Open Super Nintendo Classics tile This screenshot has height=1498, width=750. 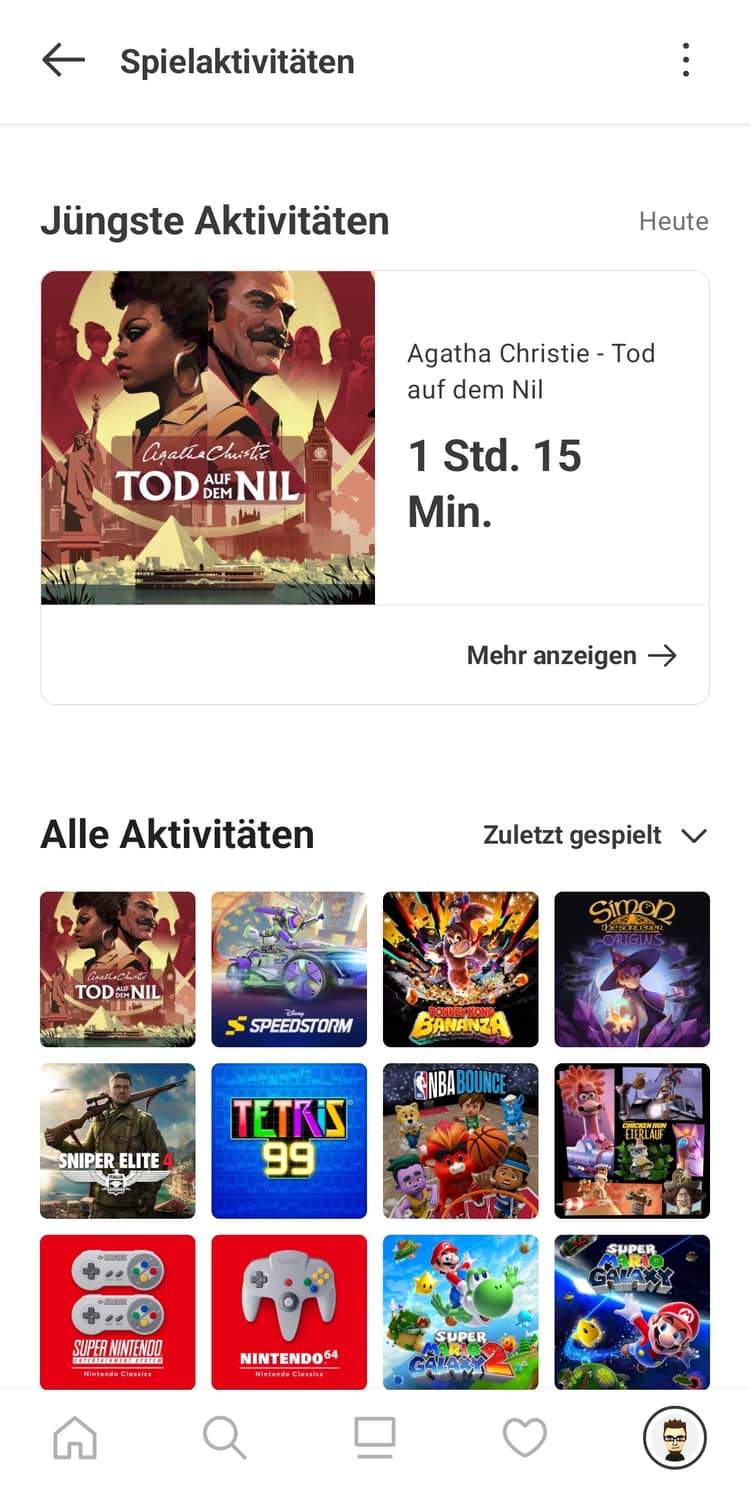pyautogui.click(x=118, y=1311)
